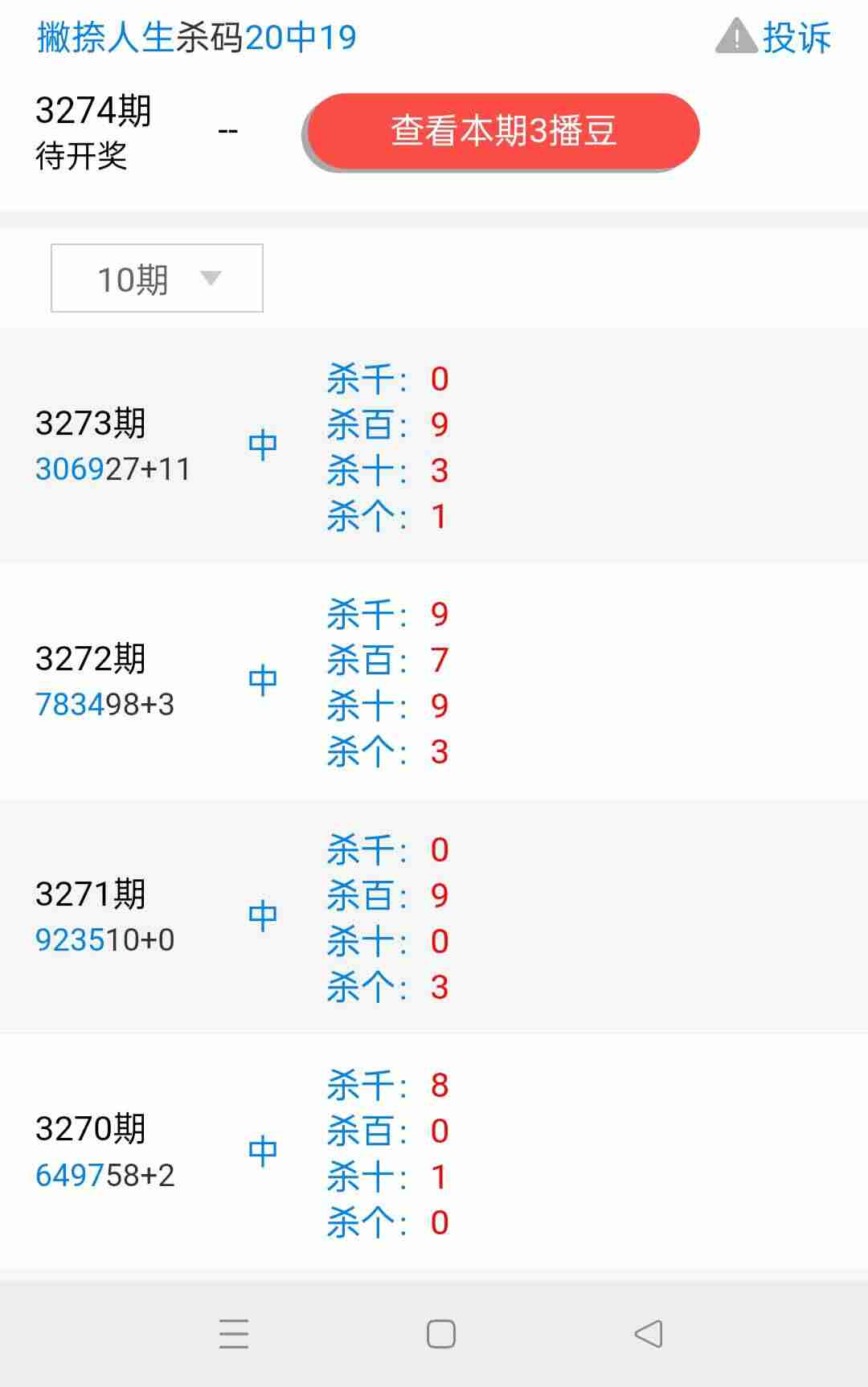The width and height of the screenshot is (868, 1387).
Task: Open the 10期 period filter dropdown
Action: tap(157, 277)
